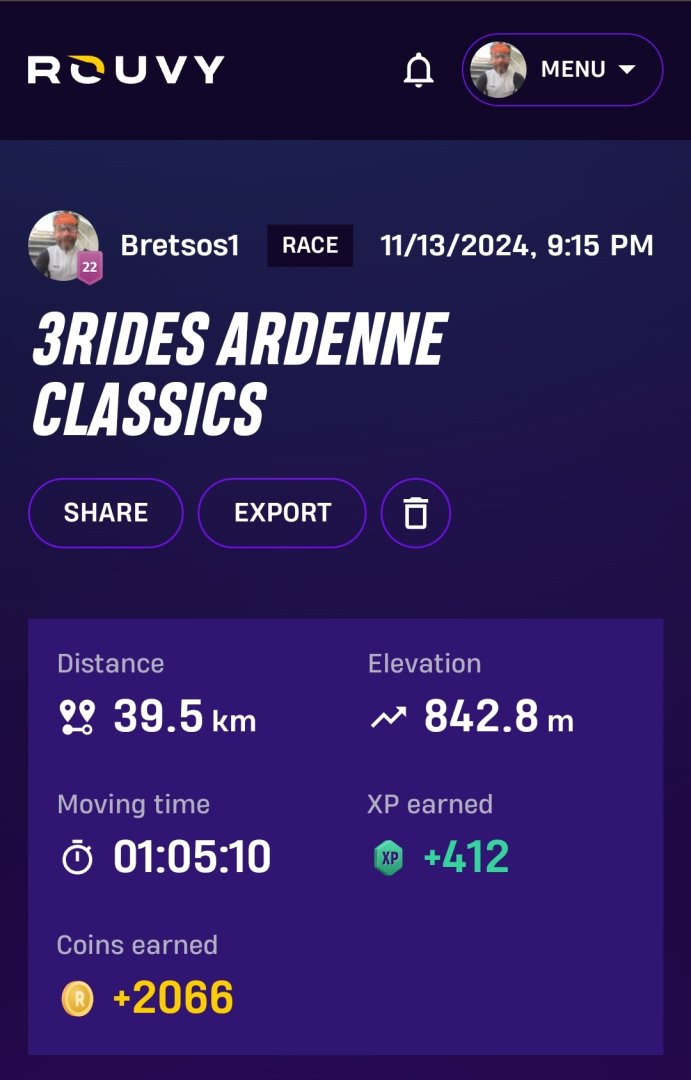Open Bretsos1's profile avatar
The image size is (691, 1080).
tap(64, 246)
